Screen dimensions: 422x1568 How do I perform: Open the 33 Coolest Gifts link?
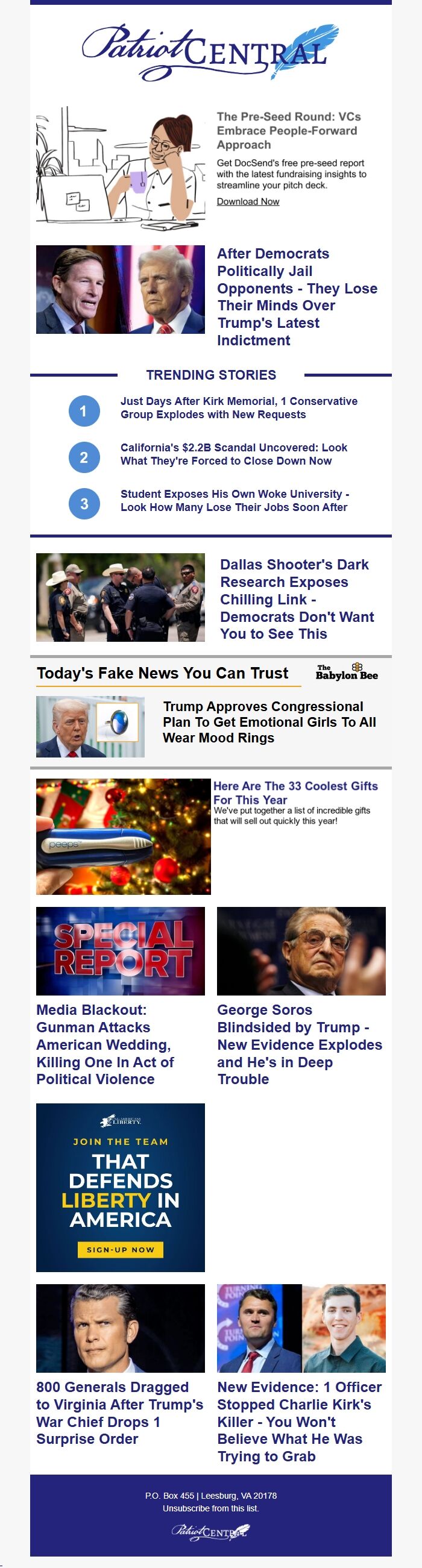(295, 792)
